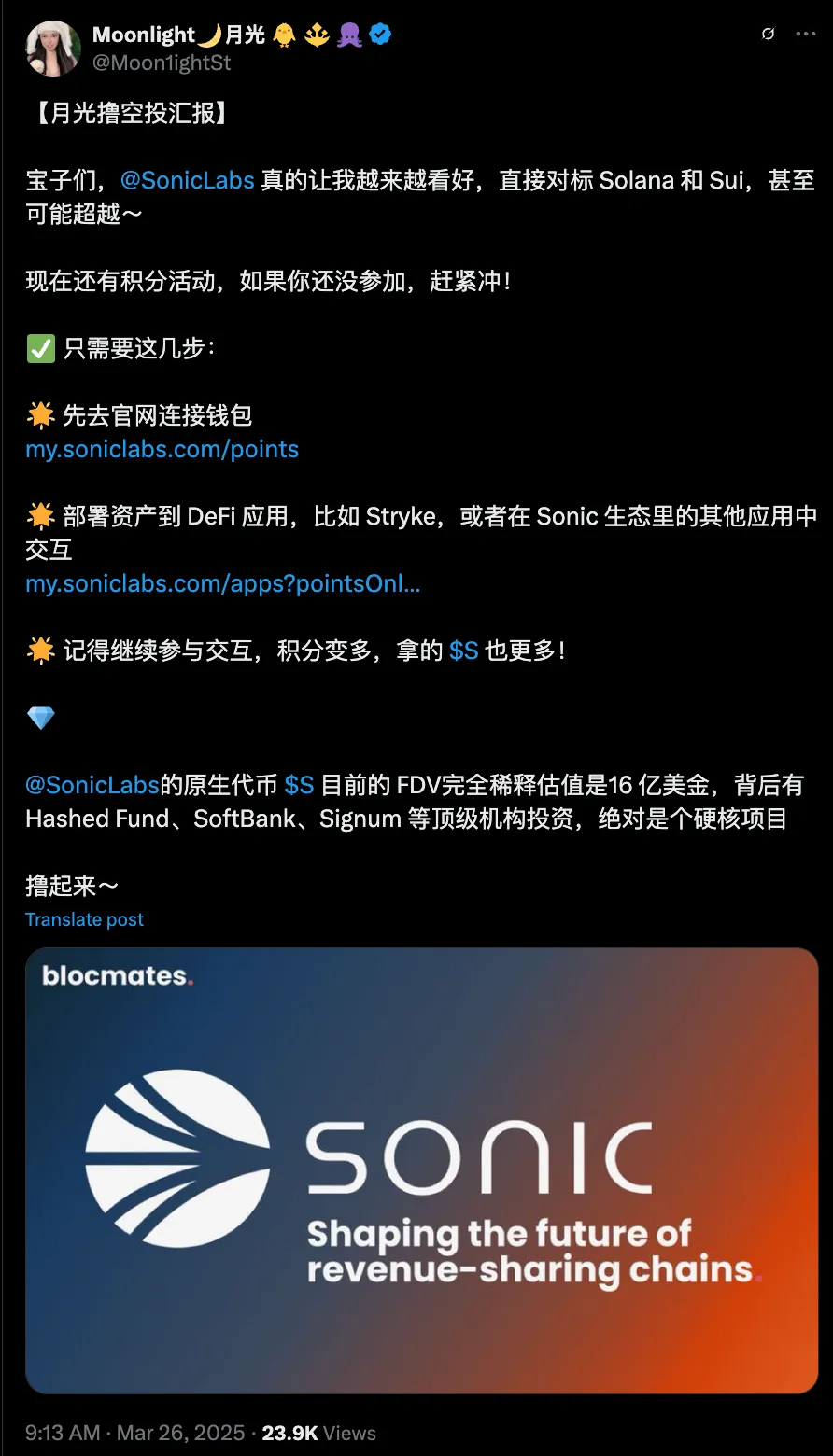Image resolution: width=833 pixels, height=1456 pixels.
Task: Open Moonlight's profile avatar
Action: click(53, 48)
